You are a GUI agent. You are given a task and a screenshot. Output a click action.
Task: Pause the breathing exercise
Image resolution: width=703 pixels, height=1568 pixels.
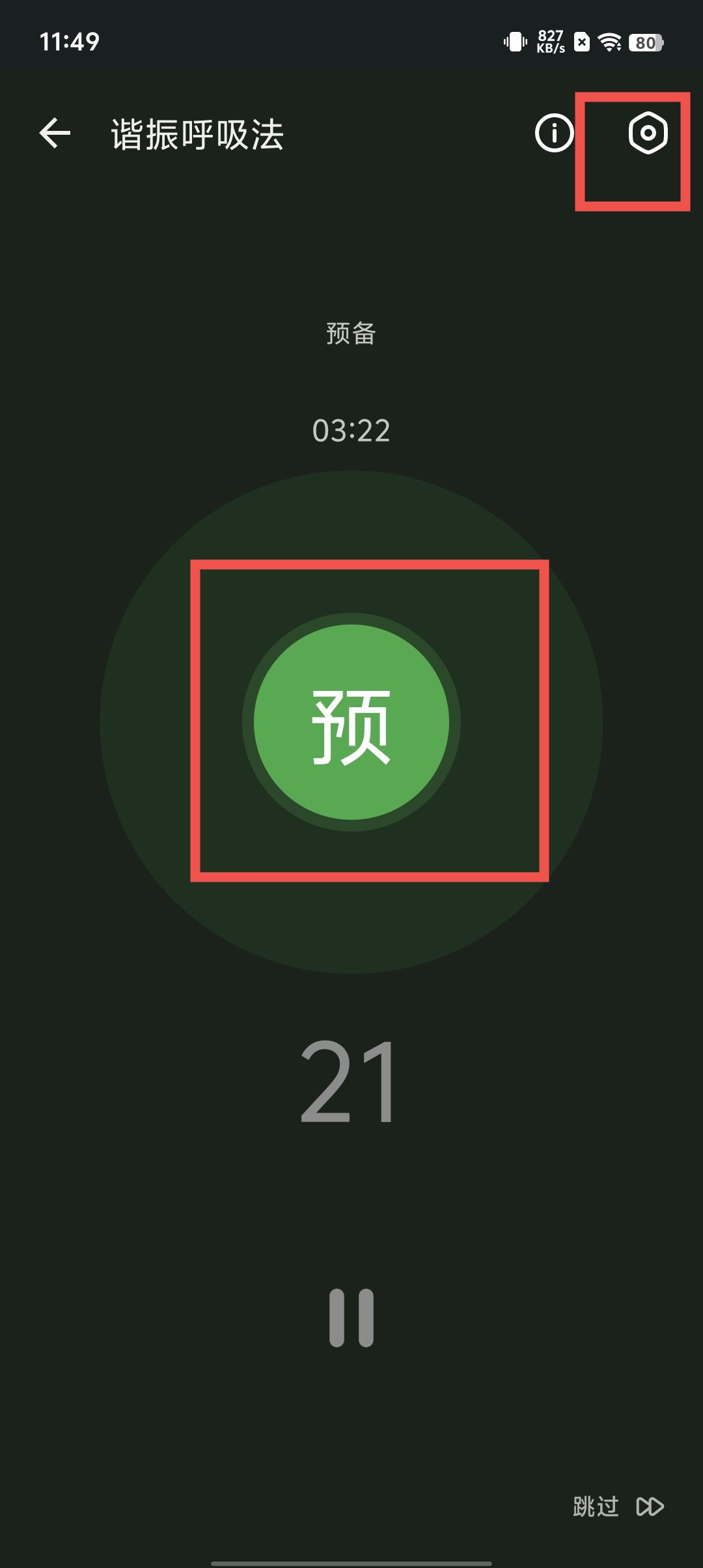(351, 1317)
